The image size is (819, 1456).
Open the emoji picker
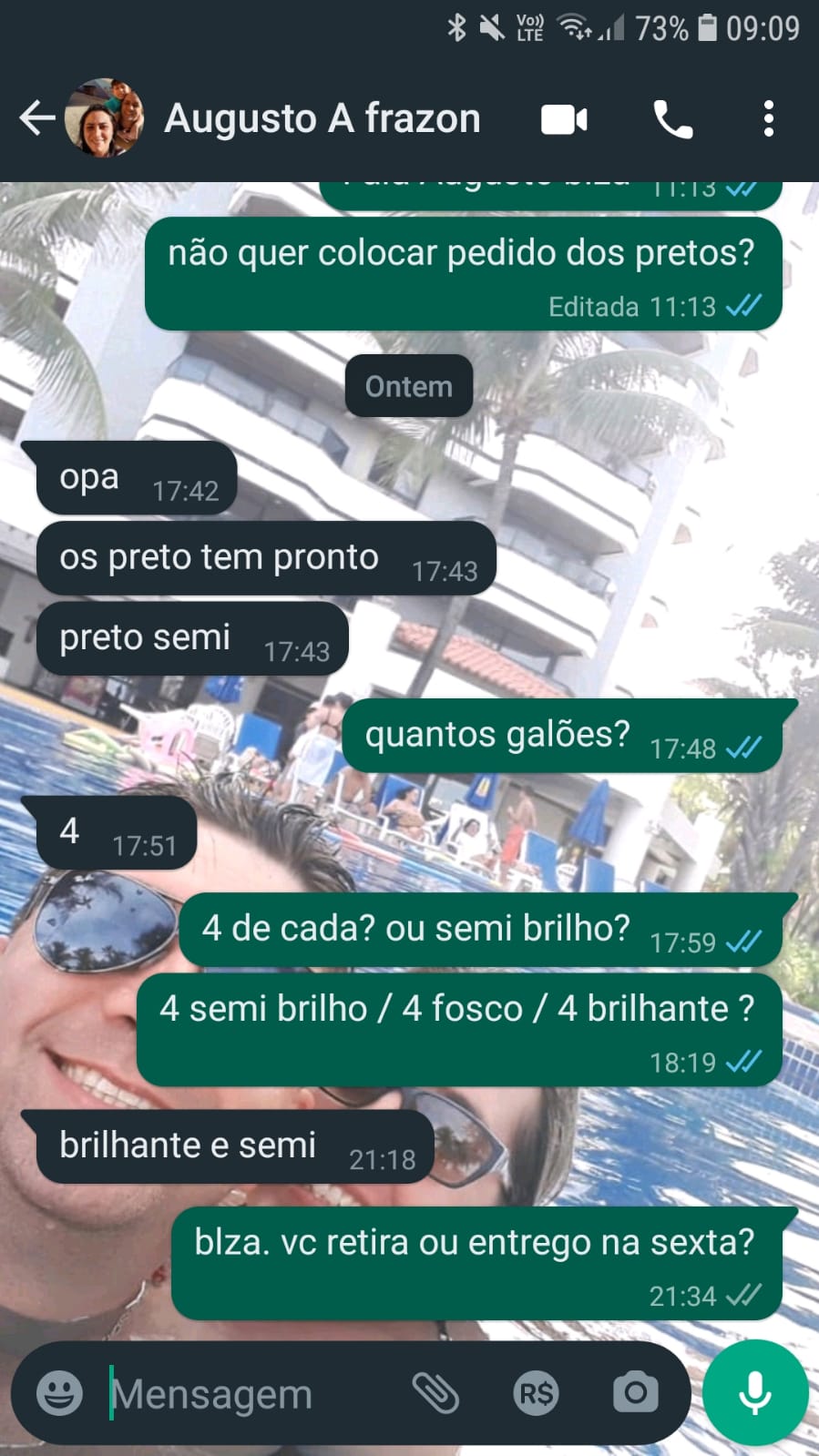coord(59,1392)
